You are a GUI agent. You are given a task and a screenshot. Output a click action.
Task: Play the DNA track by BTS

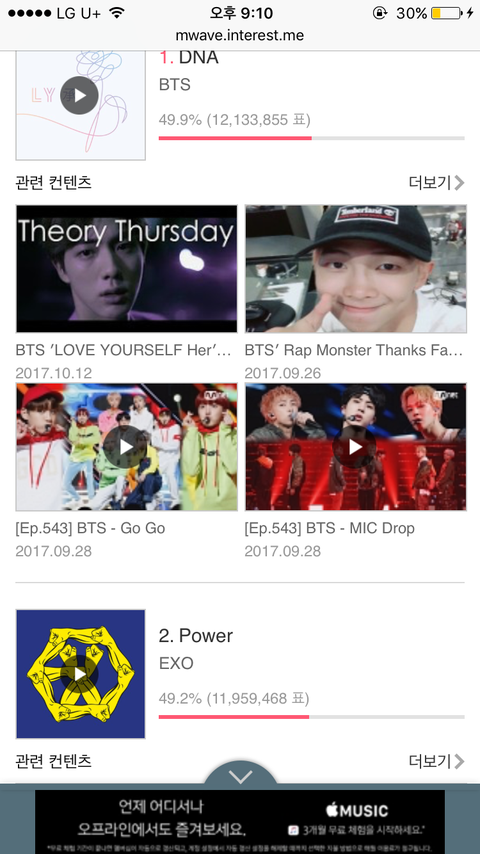pyautogui.click(x=80, y=96)
